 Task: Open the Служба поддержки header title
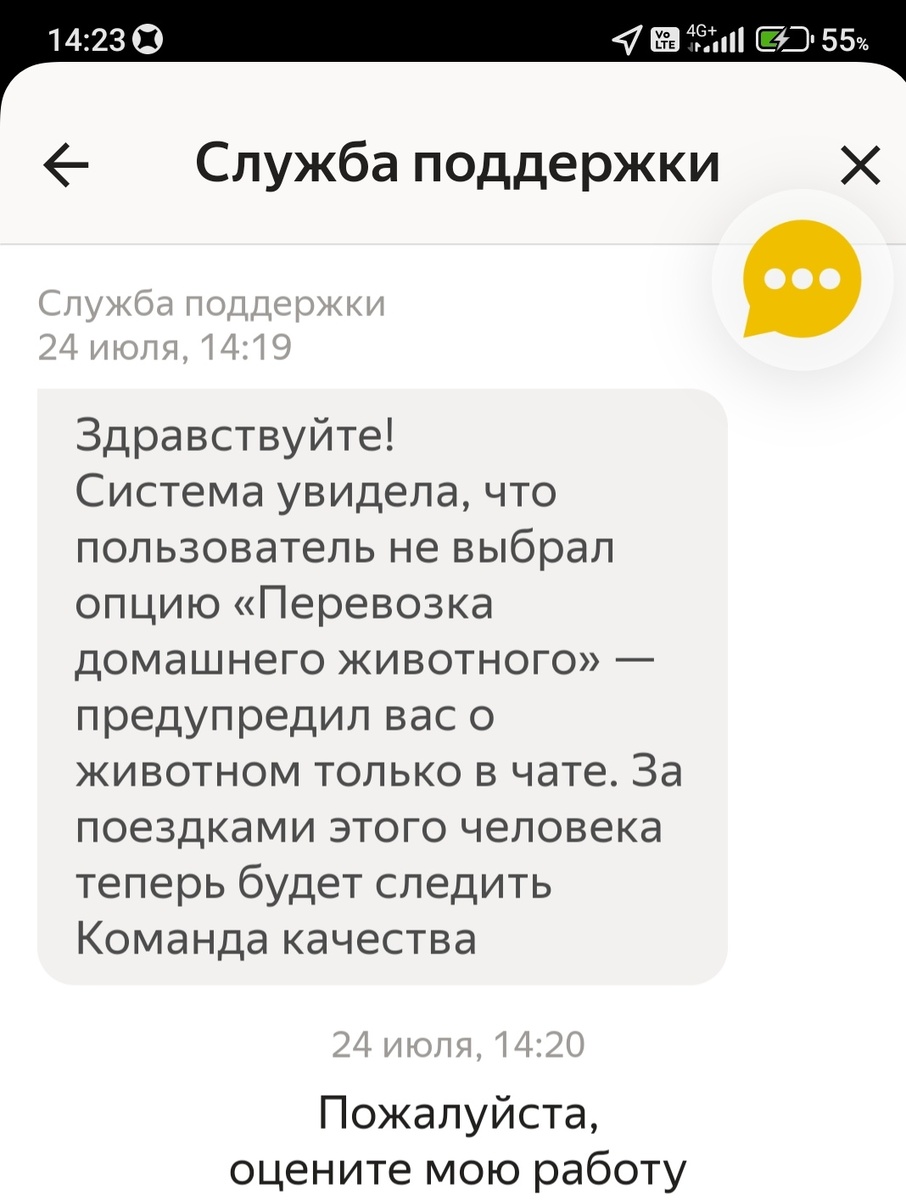pyautogui.click(x=459, y=162)
